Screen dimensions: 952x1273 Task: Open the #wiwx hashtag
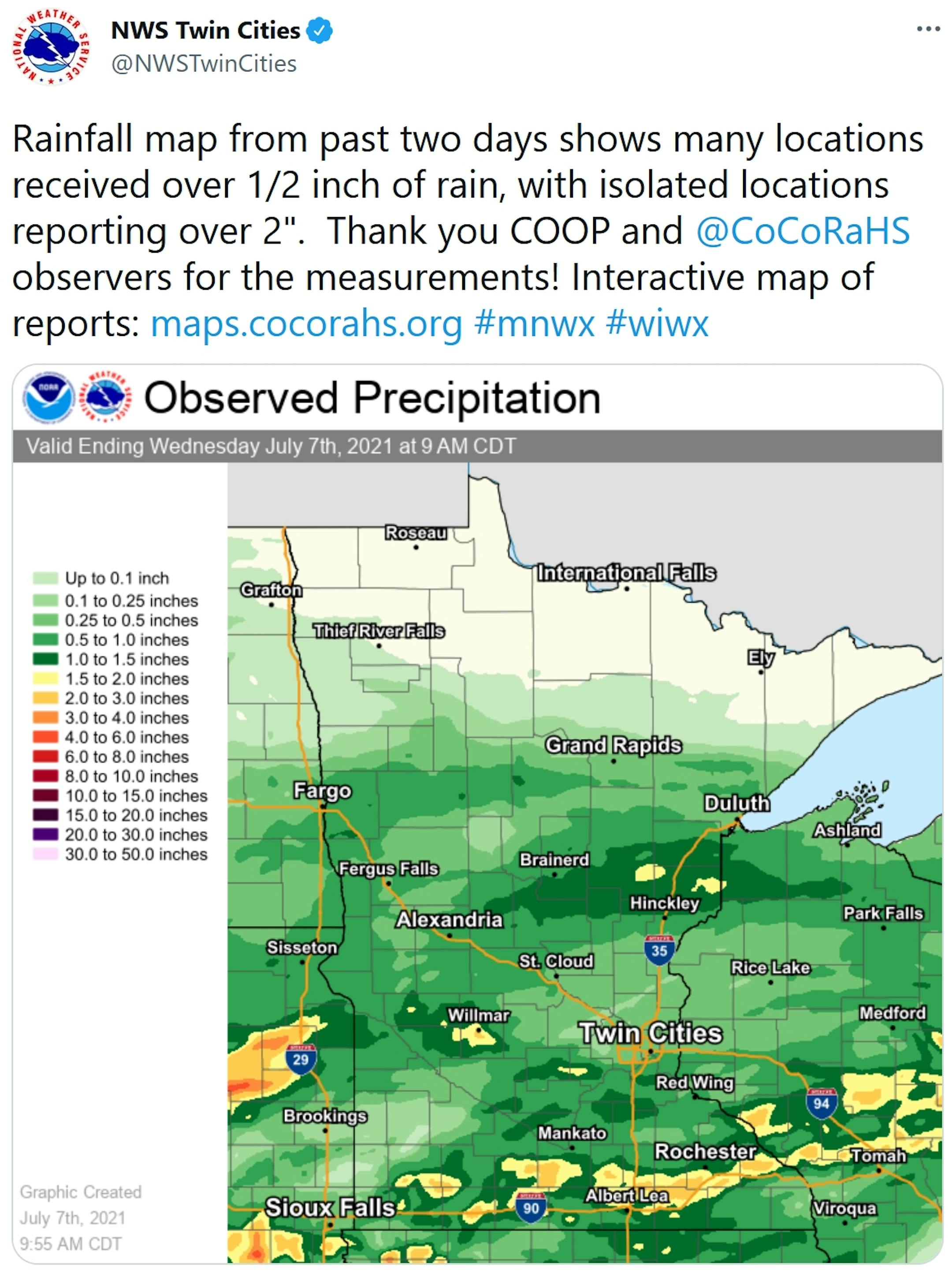(656, 323)
